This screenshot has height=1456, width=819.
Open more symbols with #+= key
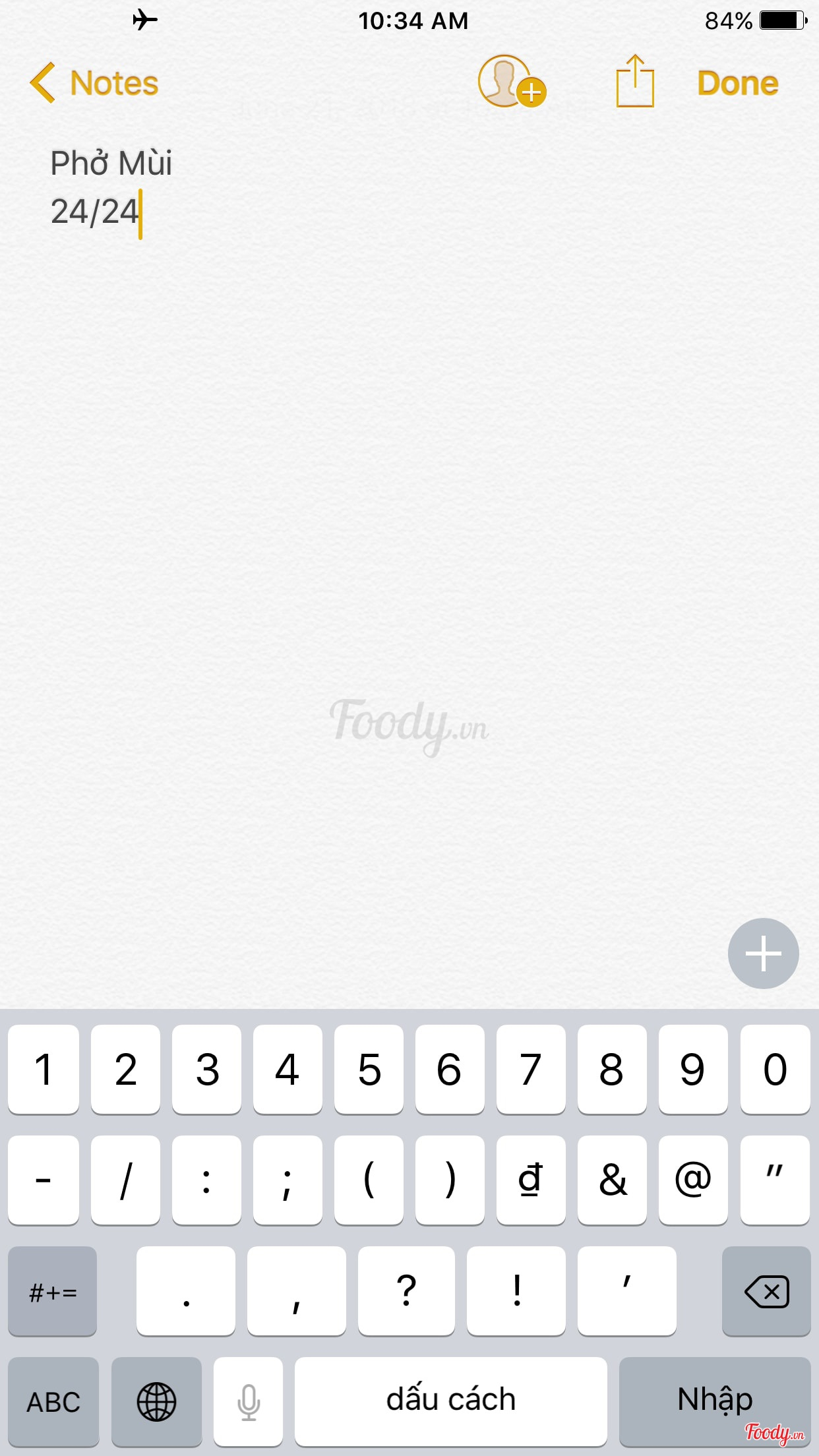point(53,1290)
